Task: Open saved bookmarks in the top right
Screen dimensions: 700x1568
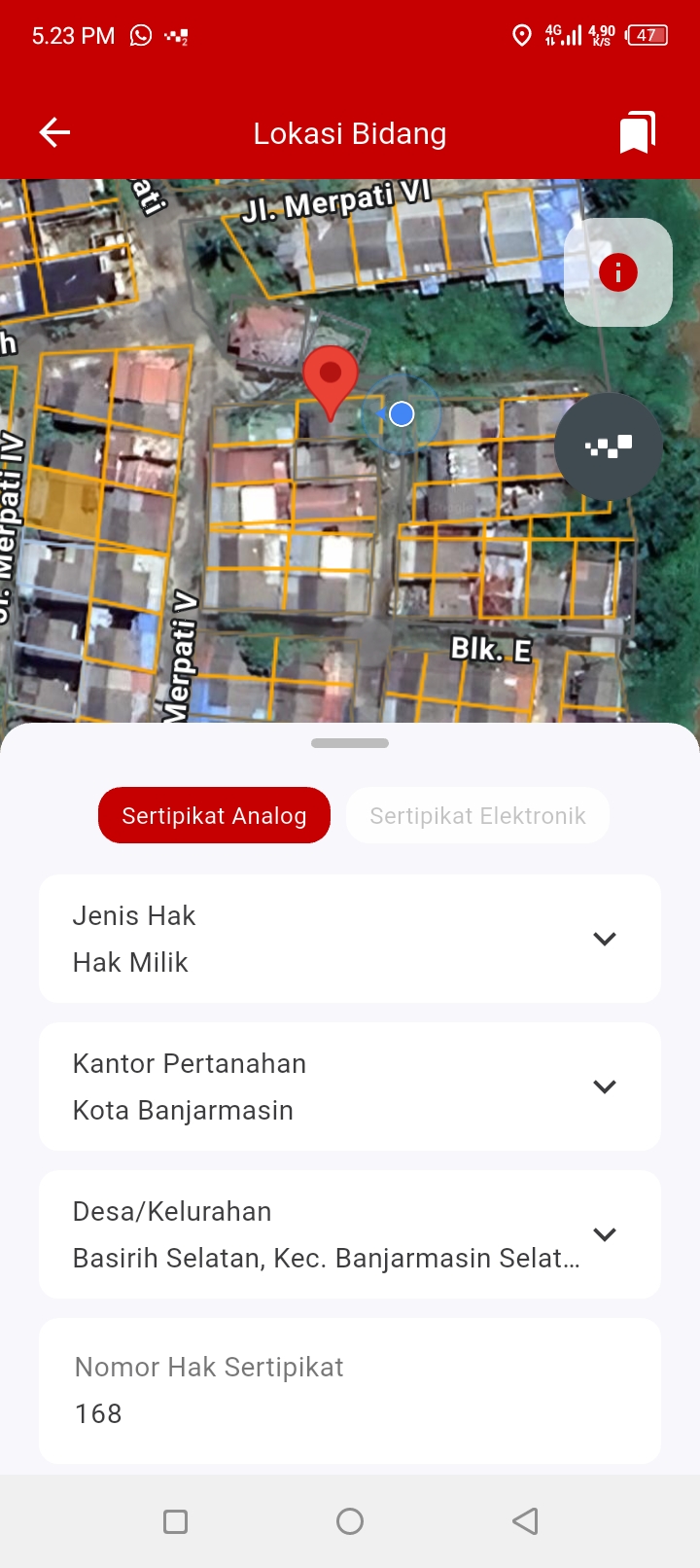Action: click(x=637, y=132)
